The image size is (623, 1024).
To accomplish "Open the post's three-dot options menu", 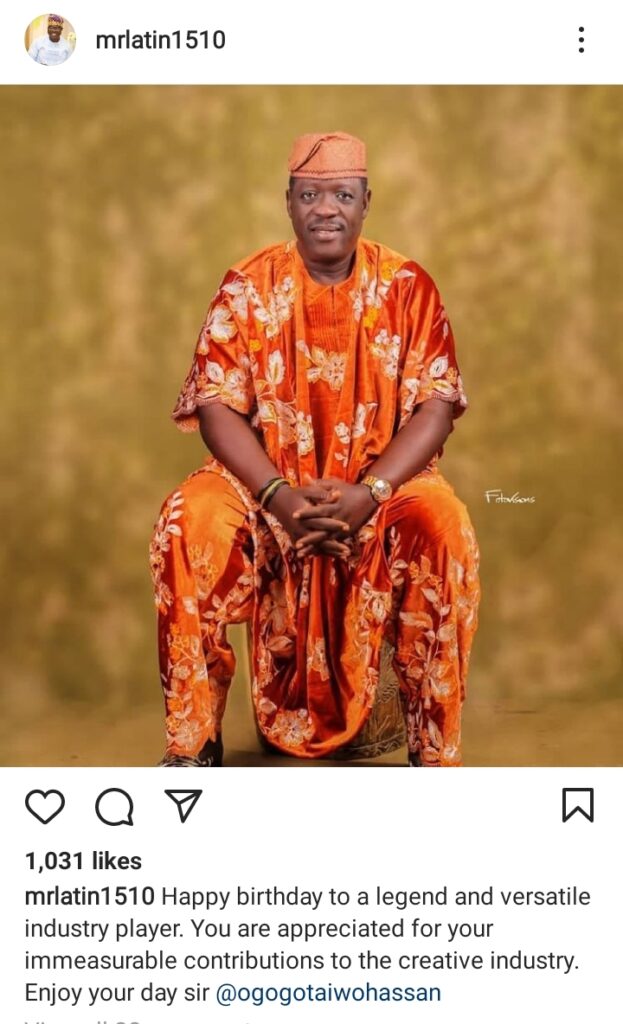I will [581, 40].
